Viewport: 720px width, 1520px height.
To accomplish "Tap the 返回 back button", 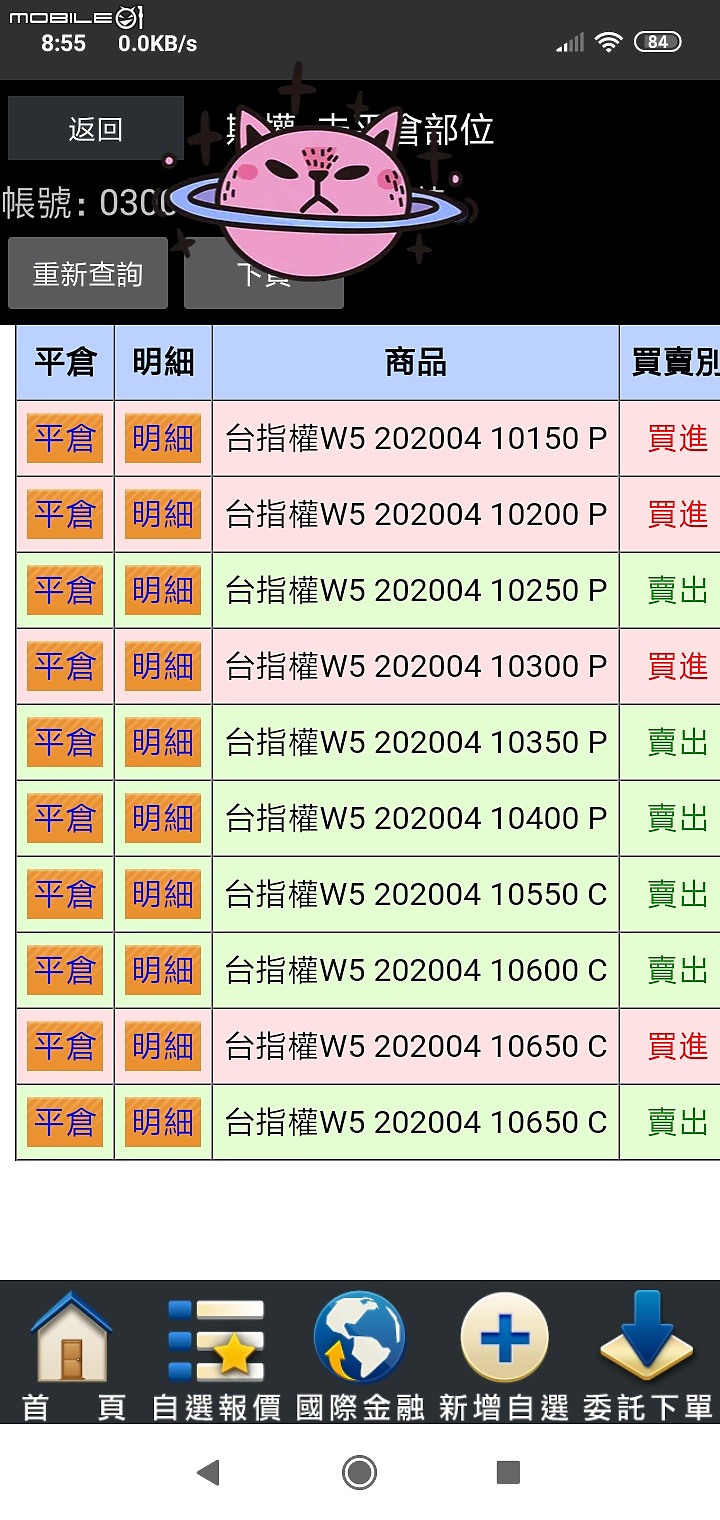I will point(96,129).
